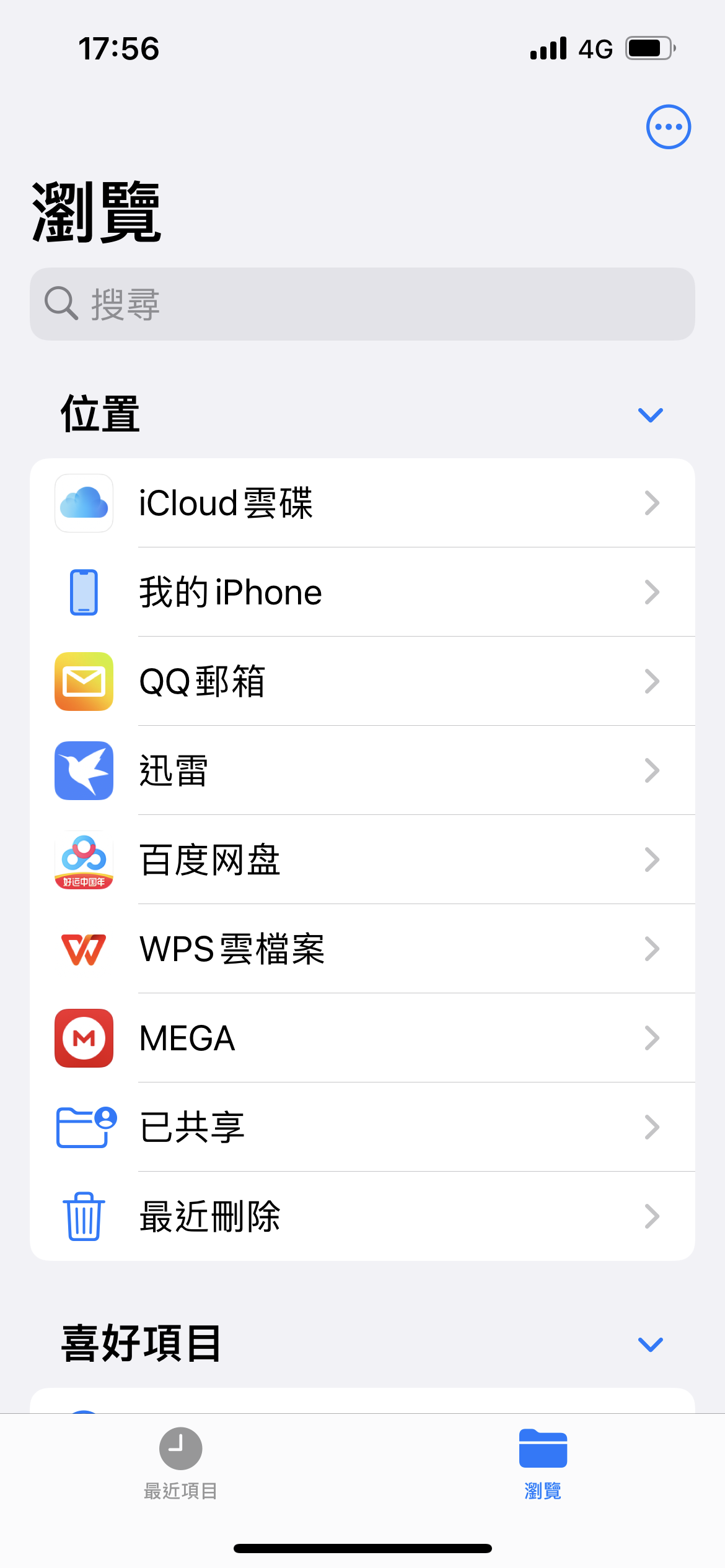This screenshot has height=1568, width=725.
Task: Open 我的 iPhone location
Action: click(362, 592)
